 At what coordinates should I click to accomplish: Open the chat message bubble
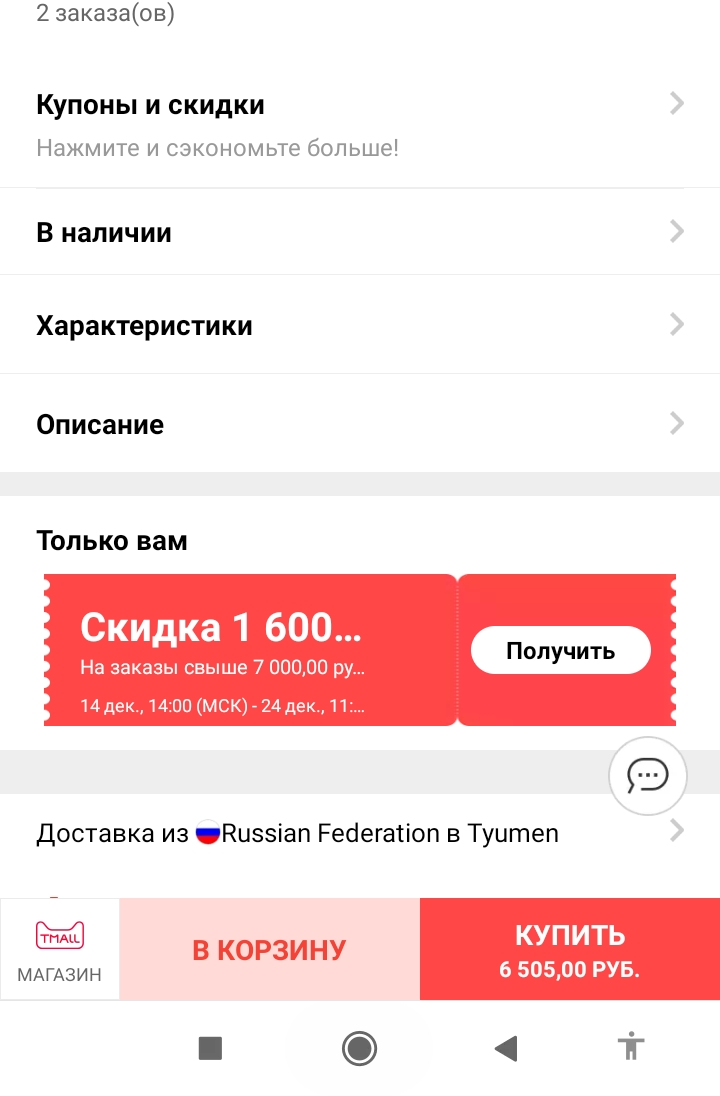pyautogui.click(x=648, y=775)
